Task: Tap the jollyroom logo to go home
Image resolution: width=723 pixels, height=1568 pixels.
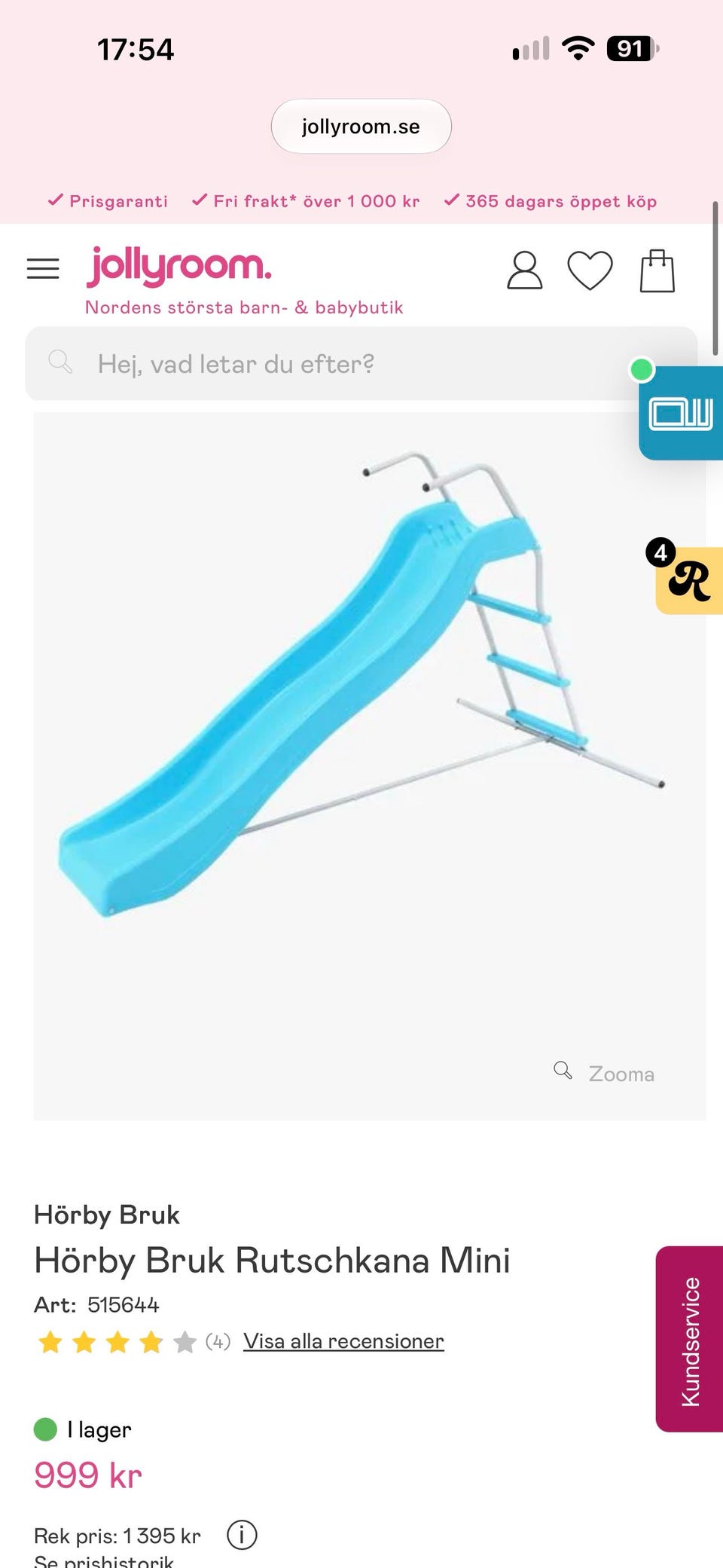Action: tap(178, 266)
